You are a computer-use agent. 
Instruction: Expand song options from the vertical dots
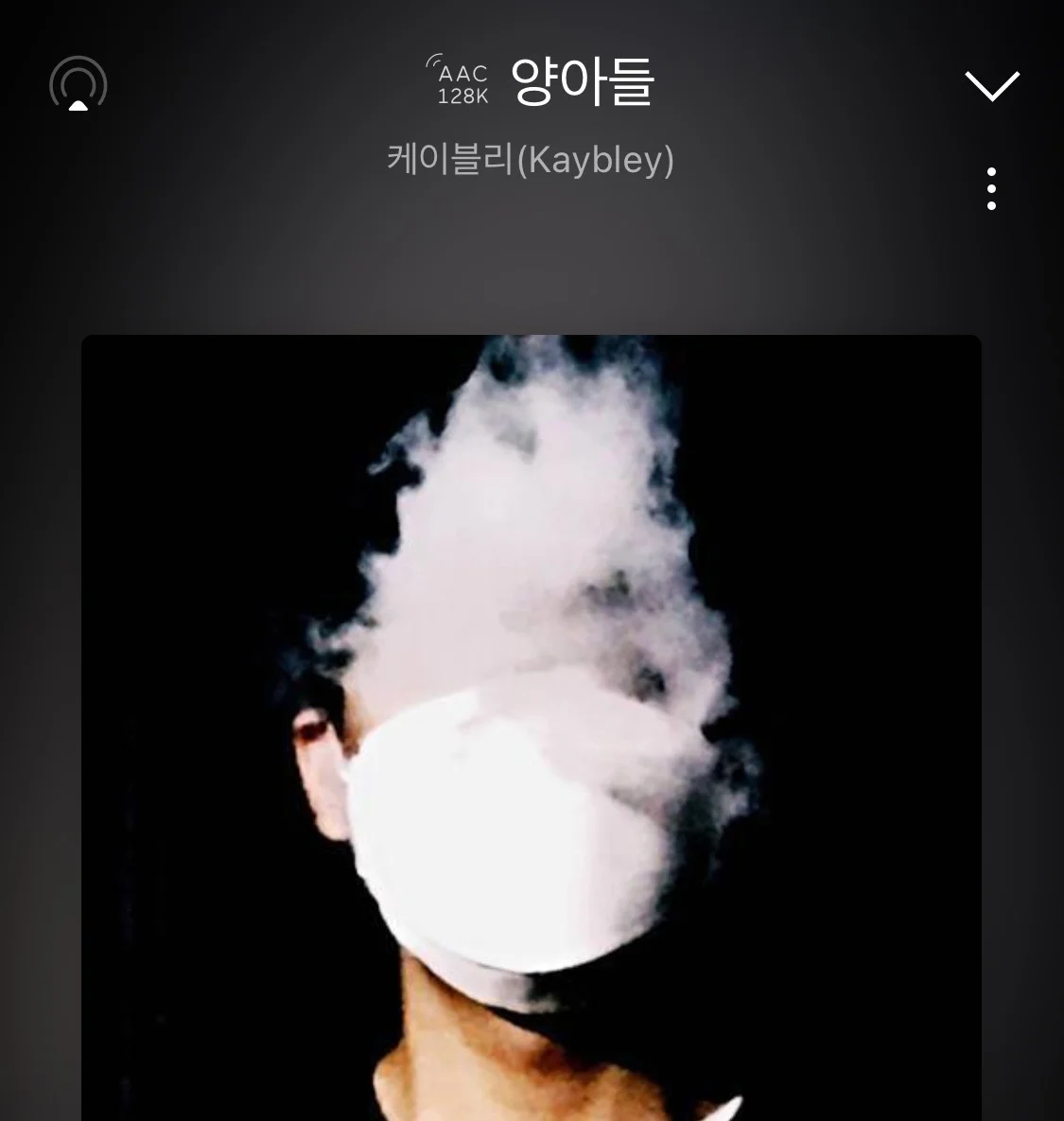(x=991, y=187)
